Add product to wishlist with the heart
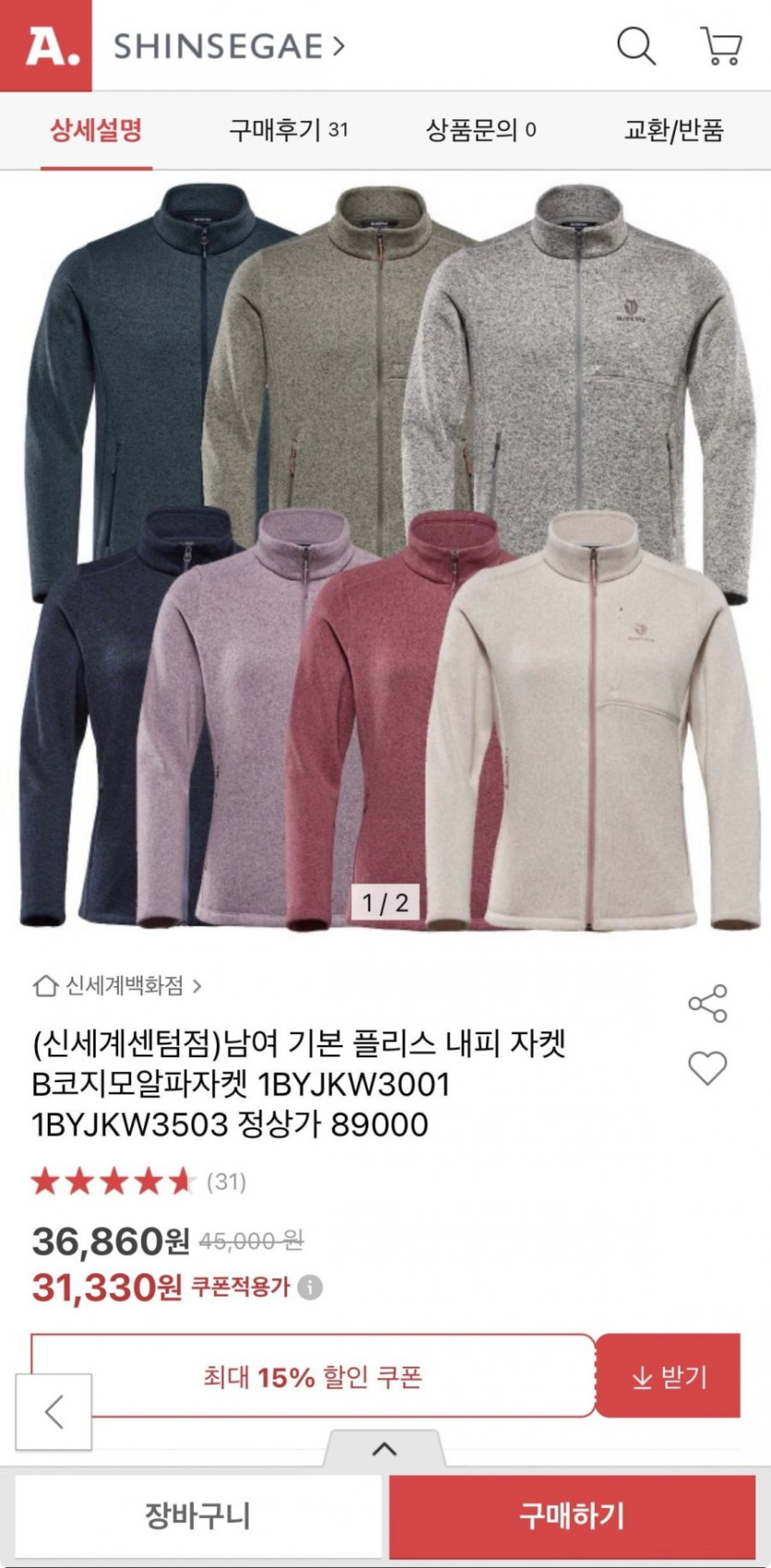 (x=707, y=1068)
